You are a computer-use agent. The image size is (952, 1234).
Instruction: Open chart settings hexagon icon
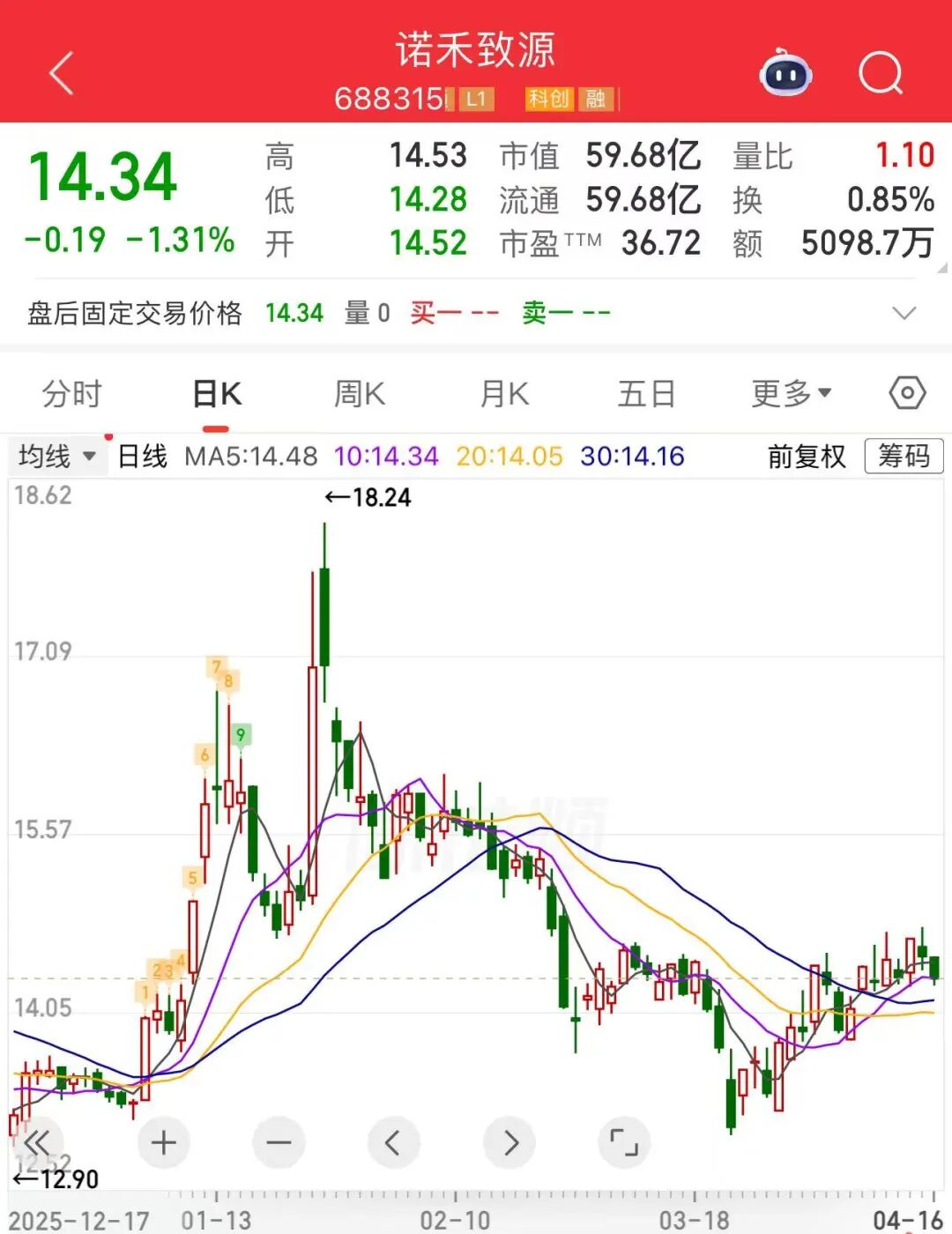[x=907, y=393]
